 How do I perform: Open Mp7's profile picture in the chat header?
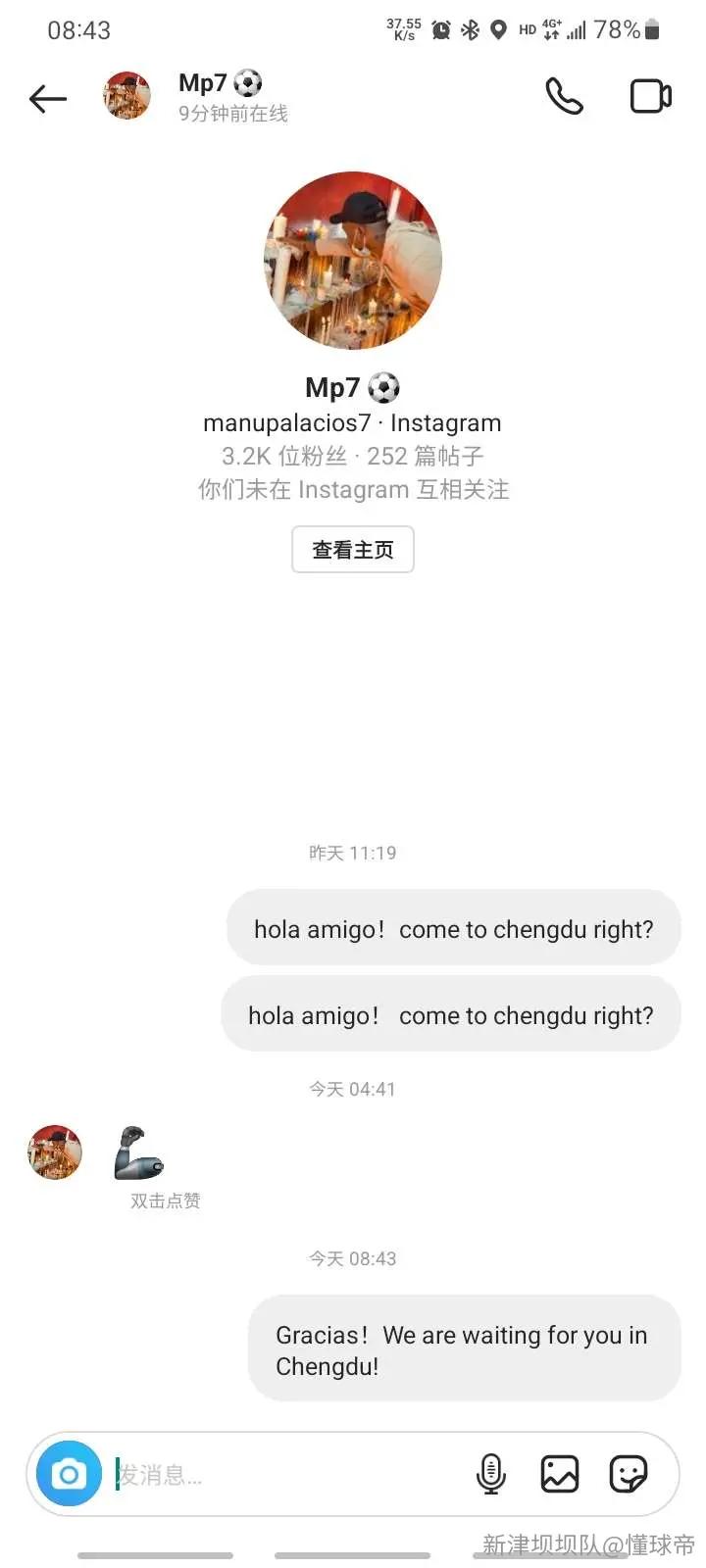126,96
